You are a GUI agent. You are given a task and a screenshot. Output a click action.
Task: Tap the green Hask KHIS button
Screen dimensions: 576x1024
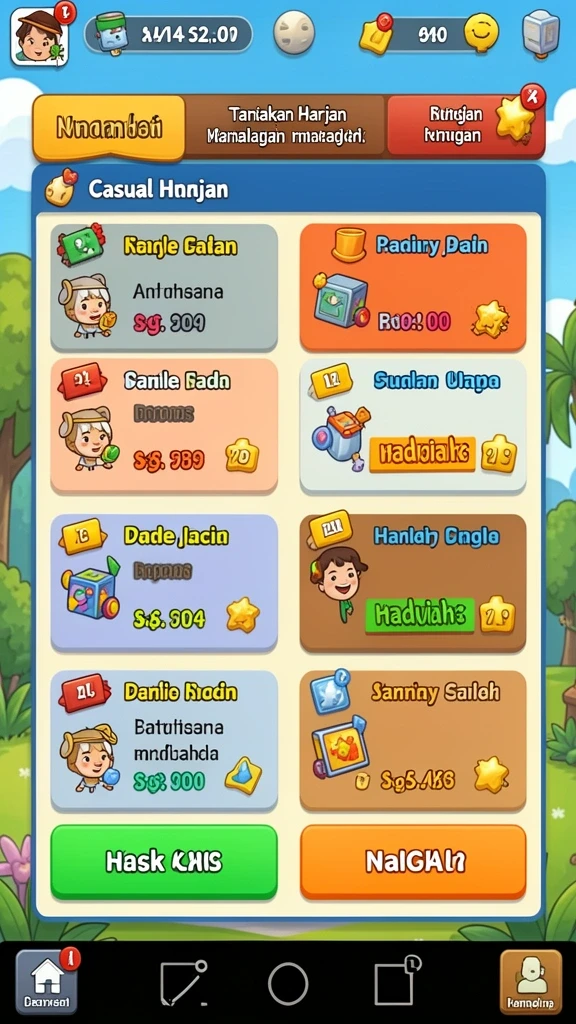point(164,862)
